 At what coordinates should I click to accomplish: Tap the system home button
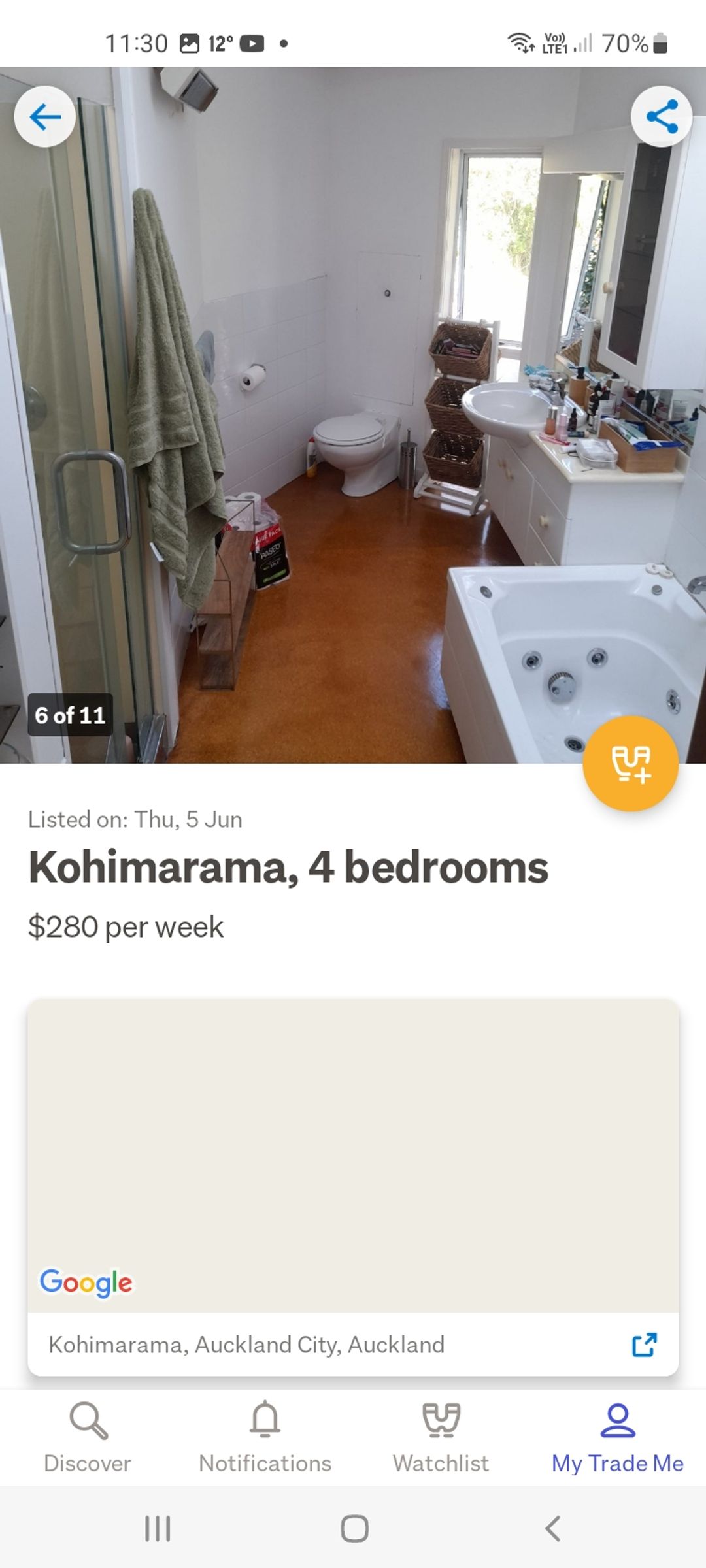354,1529
